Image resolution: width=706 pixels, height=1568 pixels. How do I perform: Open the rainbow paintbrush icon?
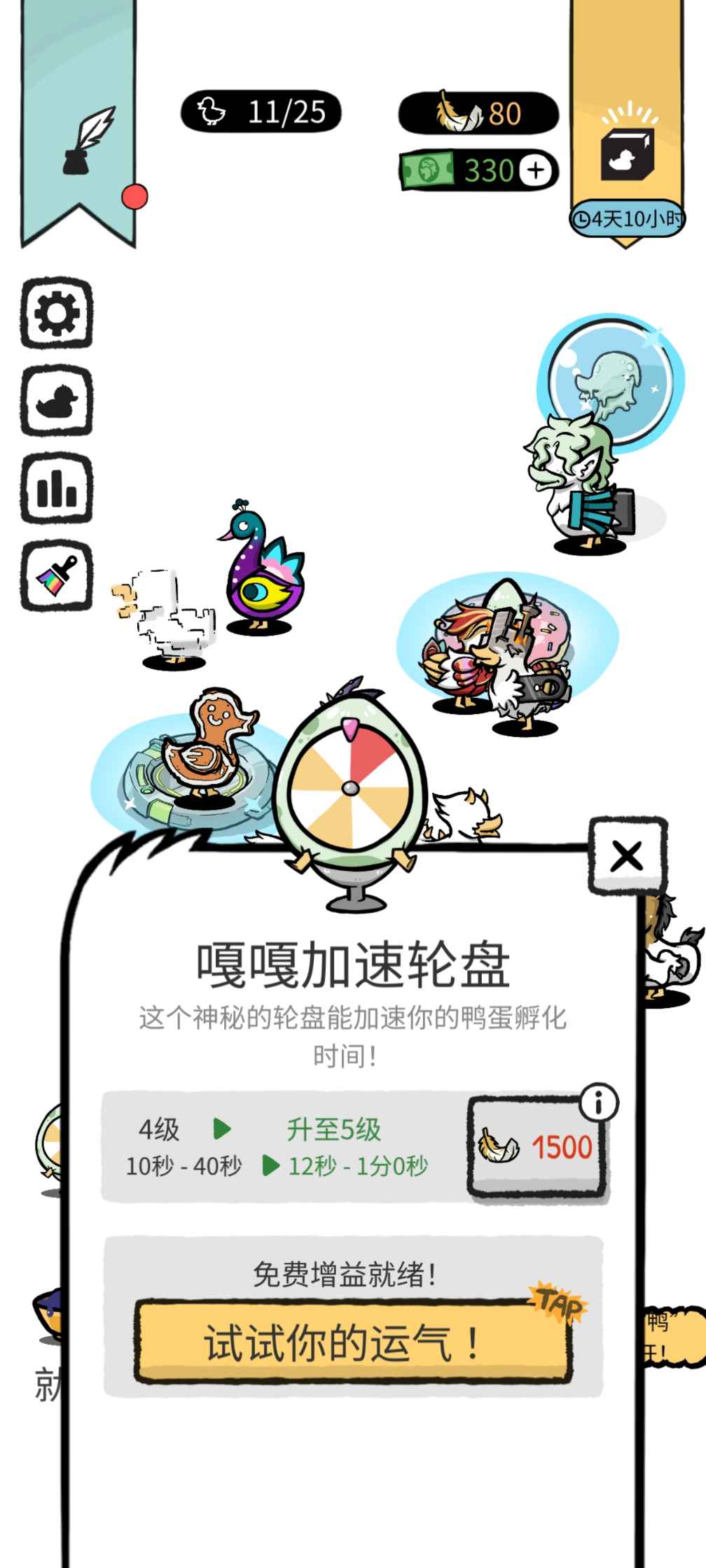tap(57, 575)
